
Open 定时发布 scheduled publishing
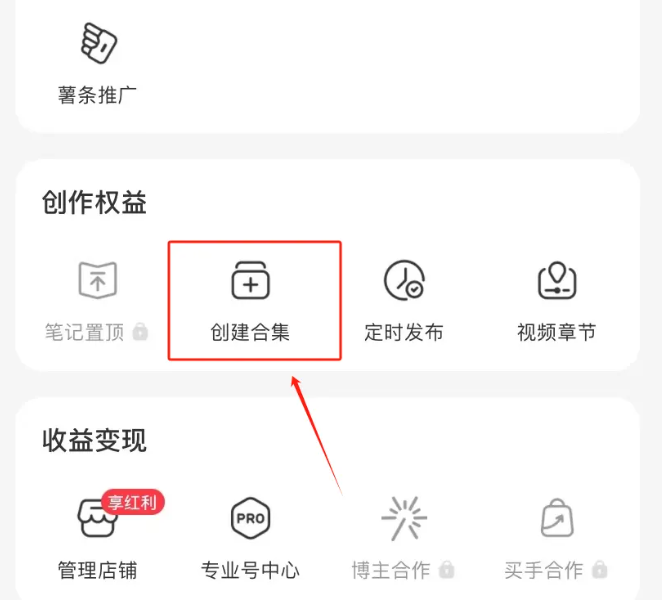(404, 300)
